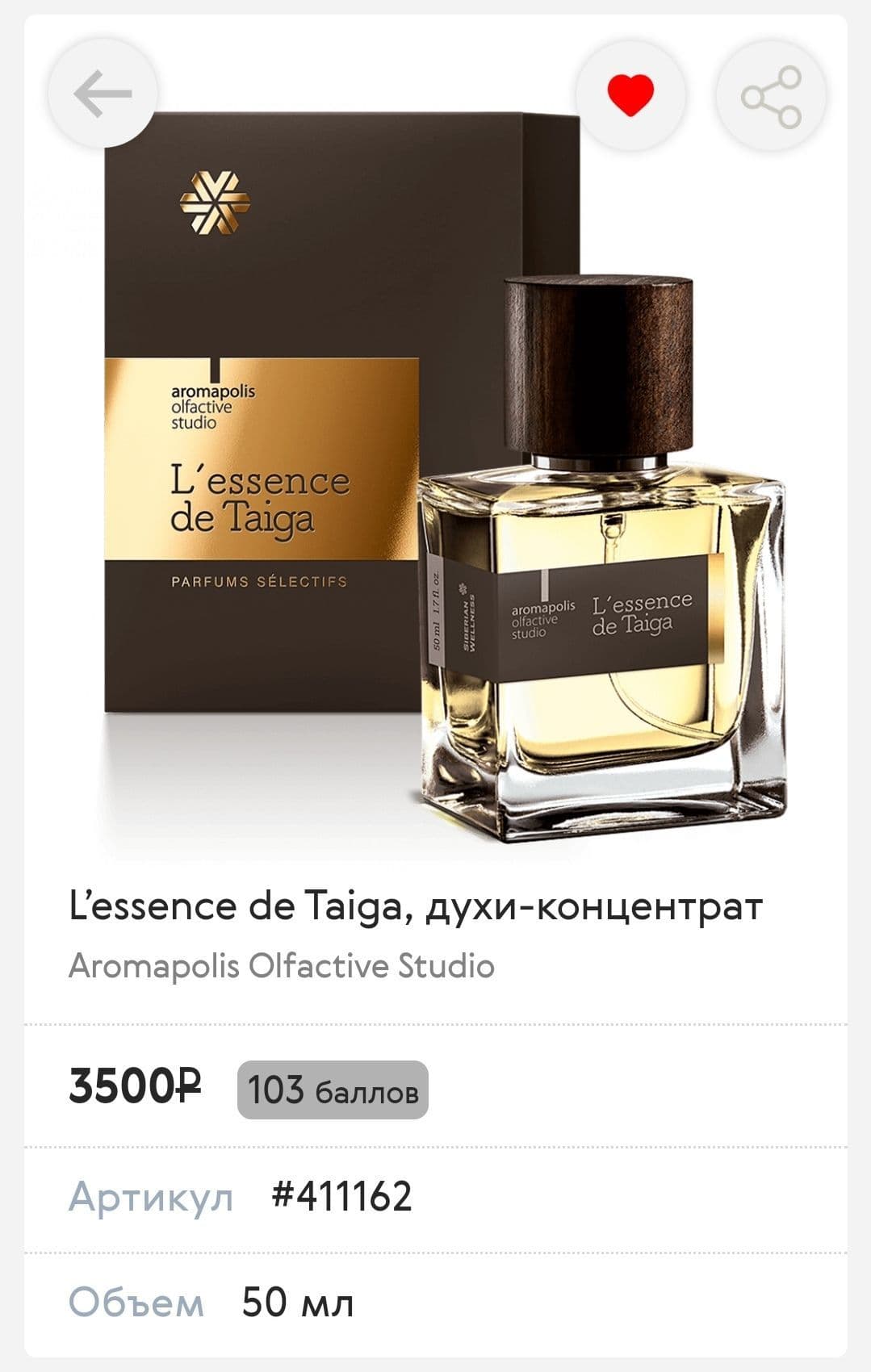The height and width of the screenshot is (1372, 871).
Task: Go back using the arrow button
Action: (x=103, y=94)
